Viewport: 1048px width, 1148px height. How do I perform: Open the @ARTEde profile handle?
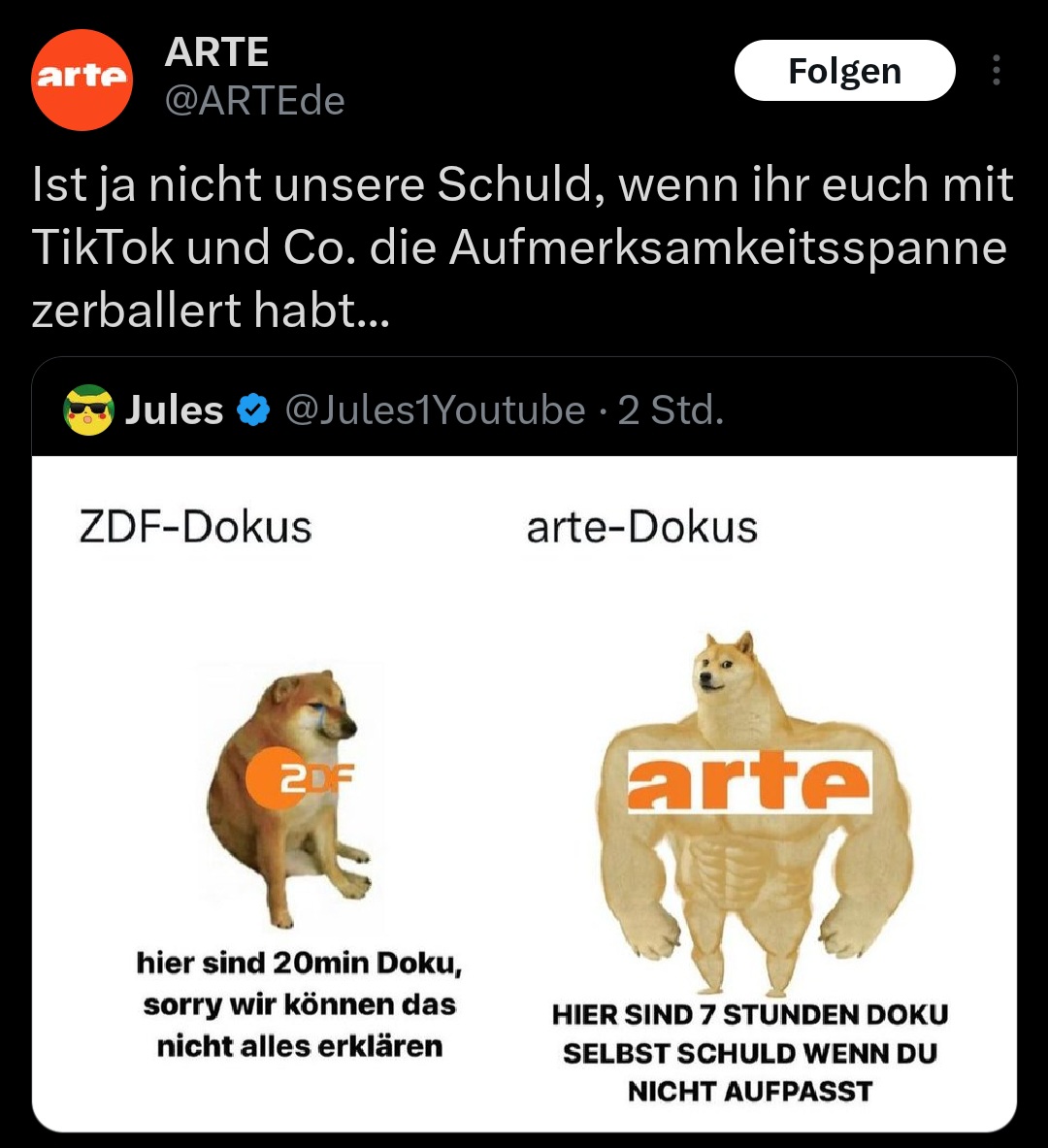point(254,100)
